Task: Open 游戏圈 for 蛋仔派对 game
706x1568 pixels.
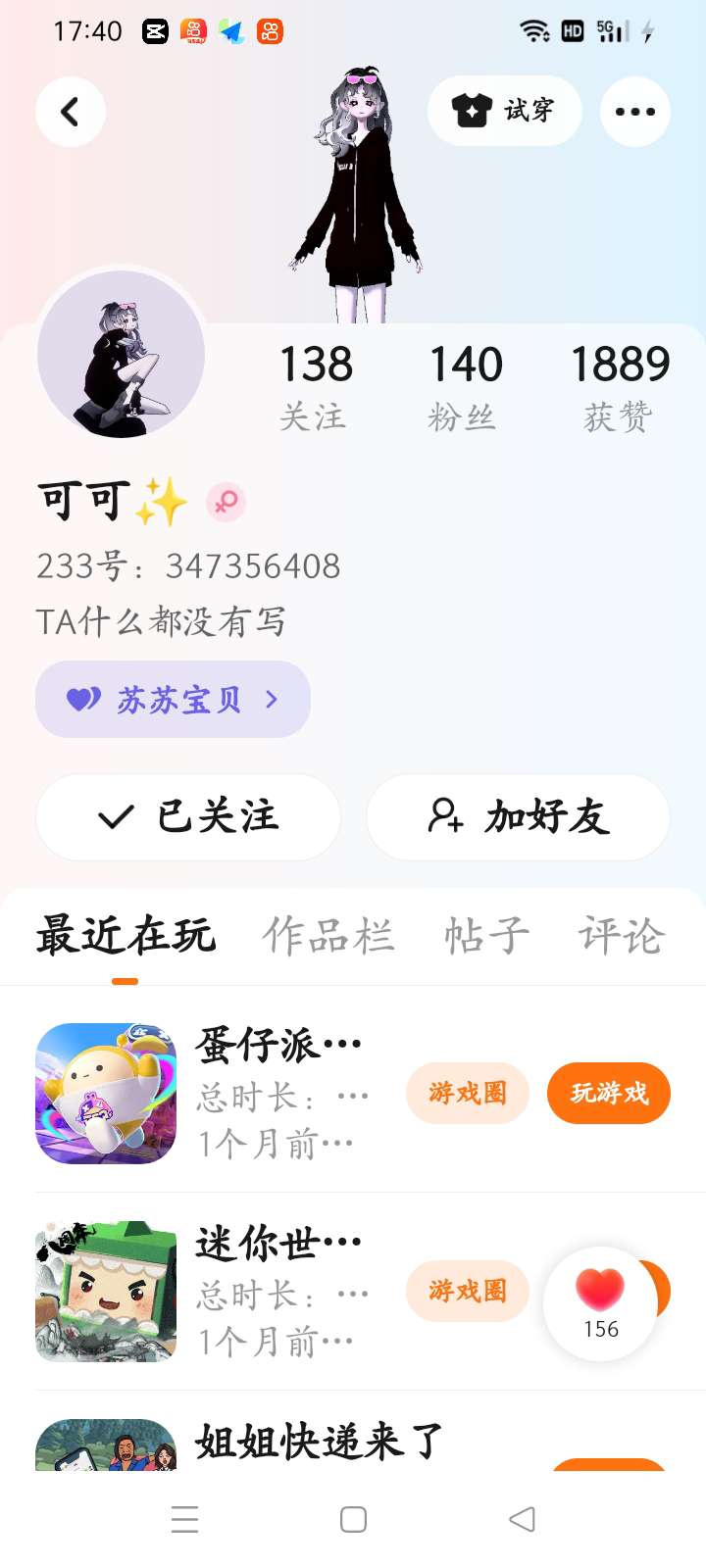Action: click(x=467, y=1093)
